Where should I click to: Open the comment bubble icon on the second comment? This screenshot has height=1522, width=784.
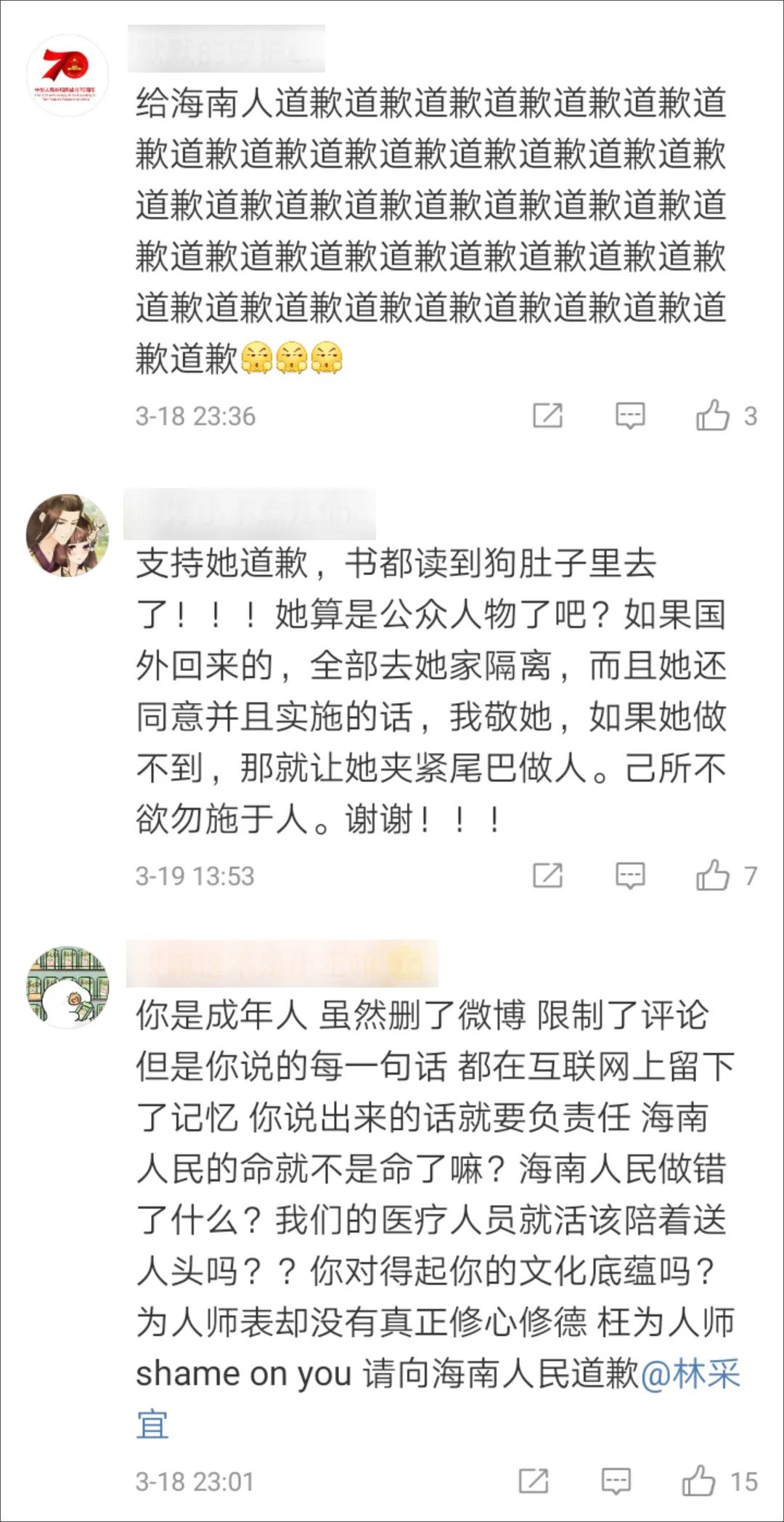click(630, 876)
